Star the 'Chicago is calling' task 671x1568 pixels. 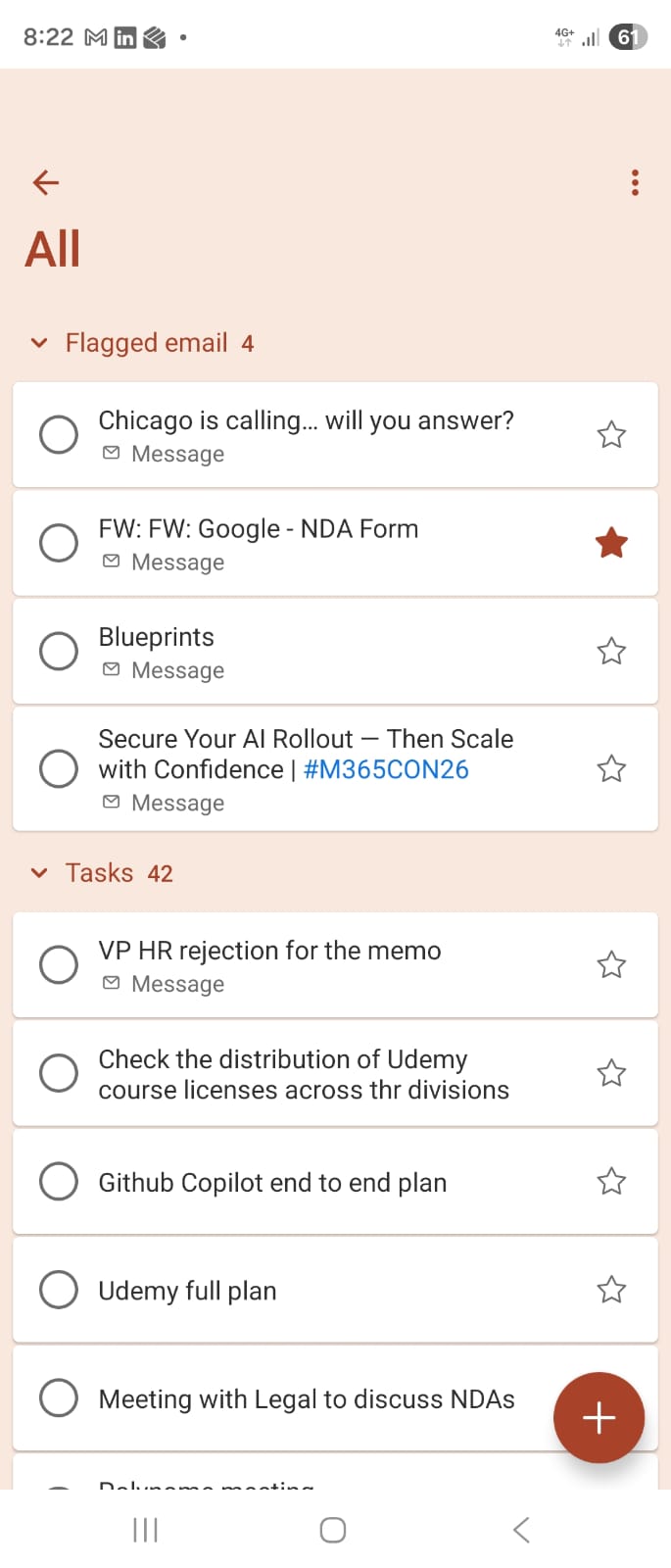(x=611, y=434)
